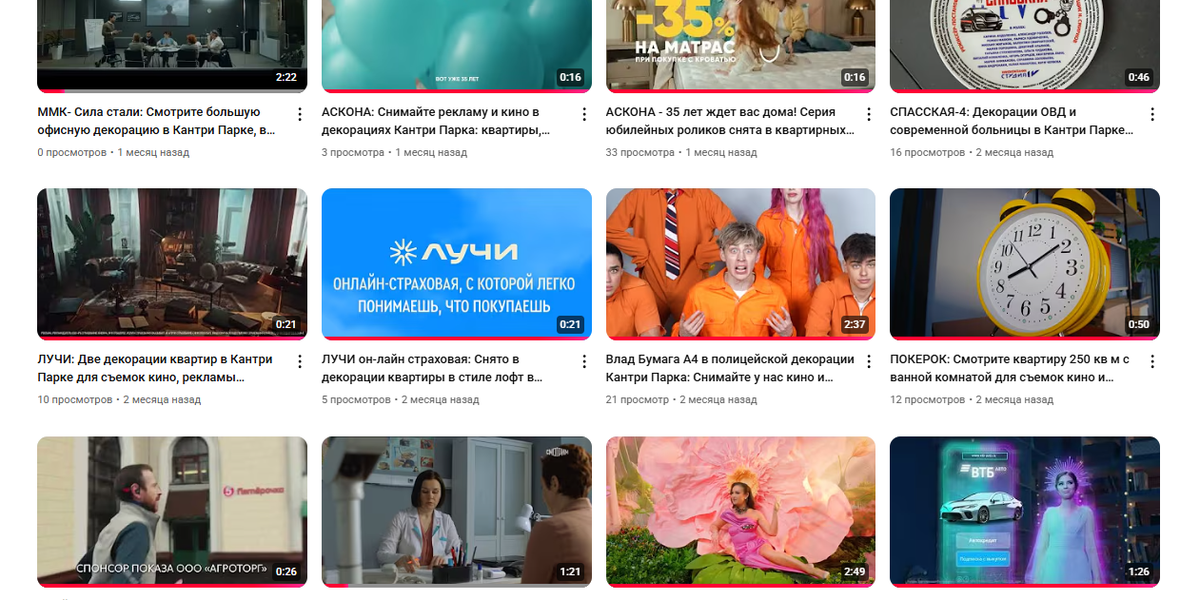Open options for ЛУЧИ: Две декорации квартир
This screenshot has height=600, width=1200.
click(x=299, y=361)
